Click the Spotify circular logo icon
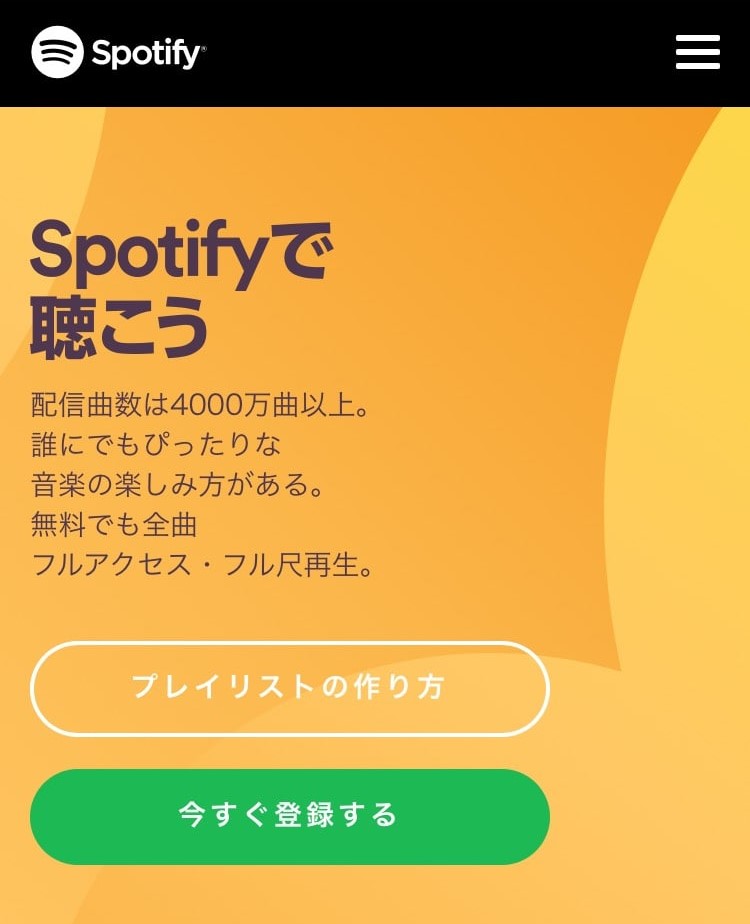The height and width of the screenshot is (924, 750). coord(58,52)
